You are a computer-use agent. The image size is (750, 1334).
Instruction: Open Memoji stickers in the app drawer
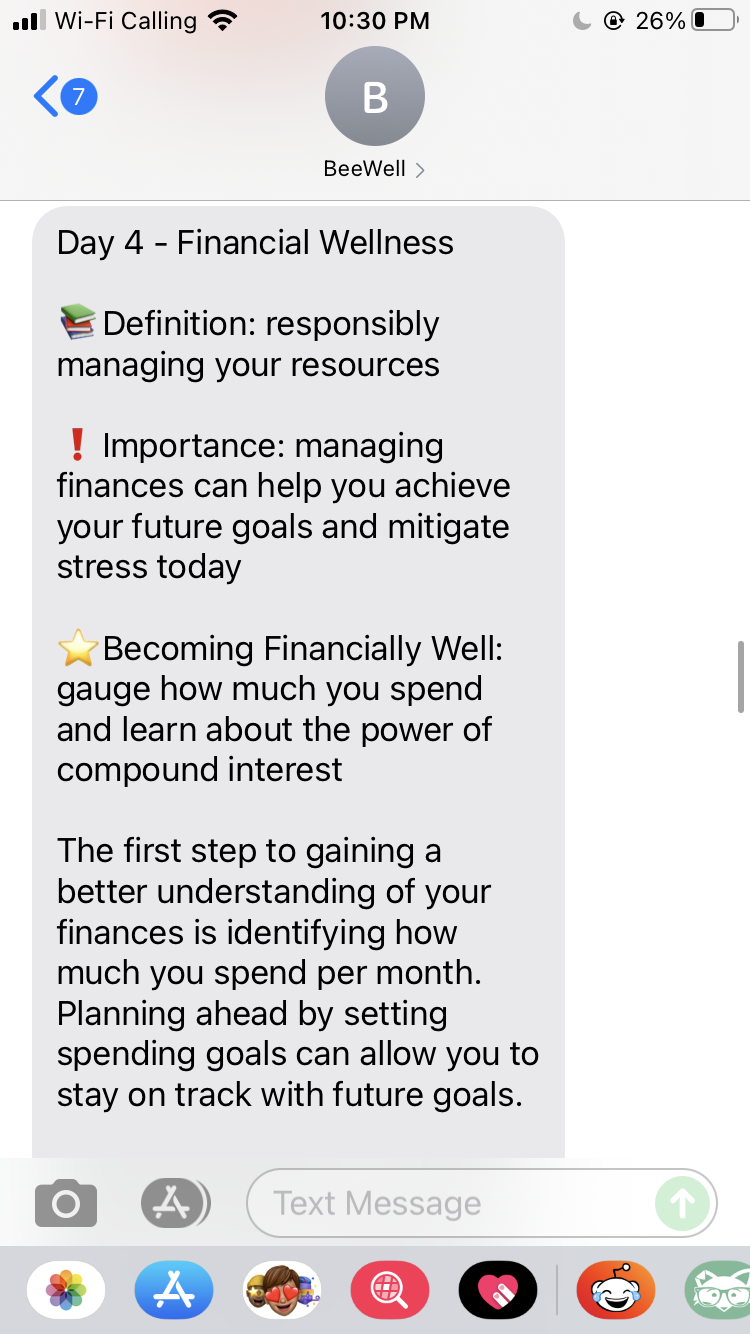click(x=282, y=1290)
